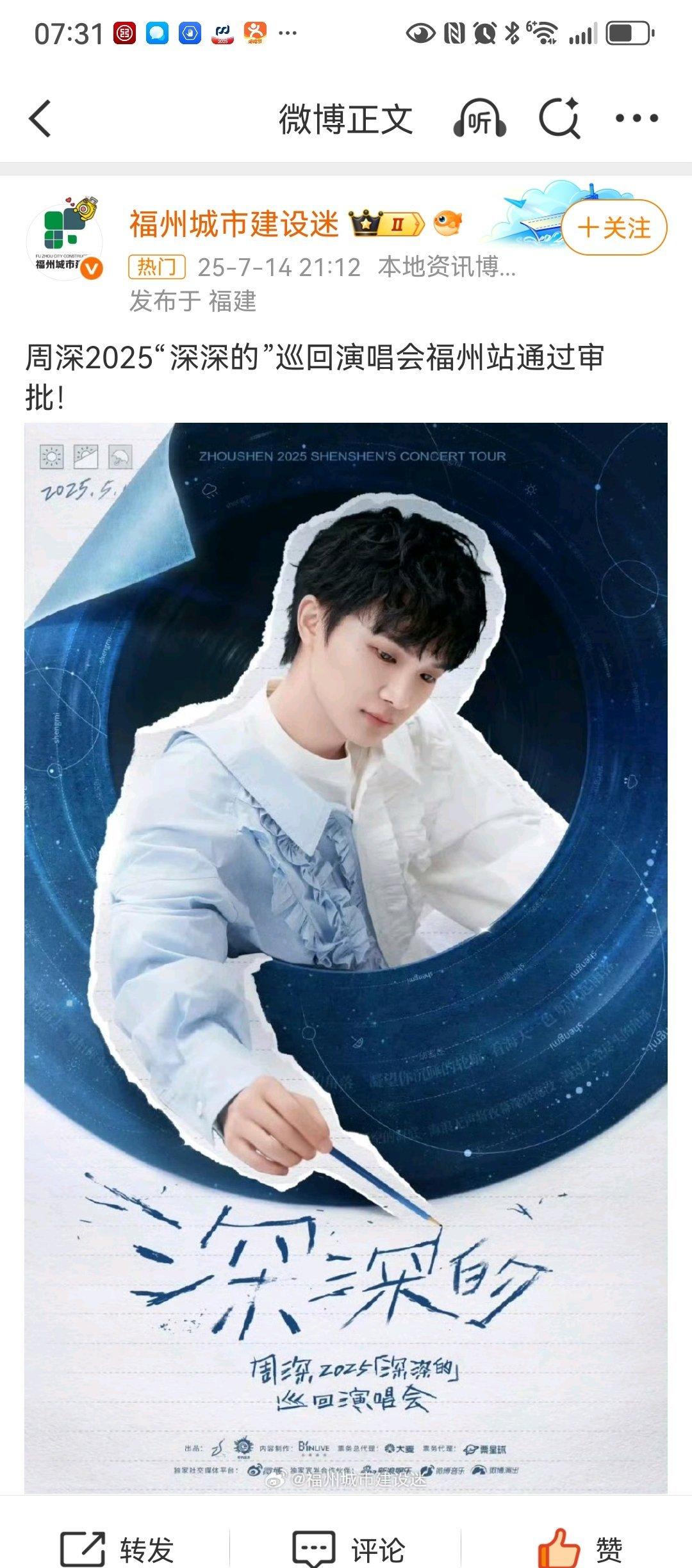Repost this post with 转发
Viewport: 692px width, 1568px height.
[x=119, y=1549]
